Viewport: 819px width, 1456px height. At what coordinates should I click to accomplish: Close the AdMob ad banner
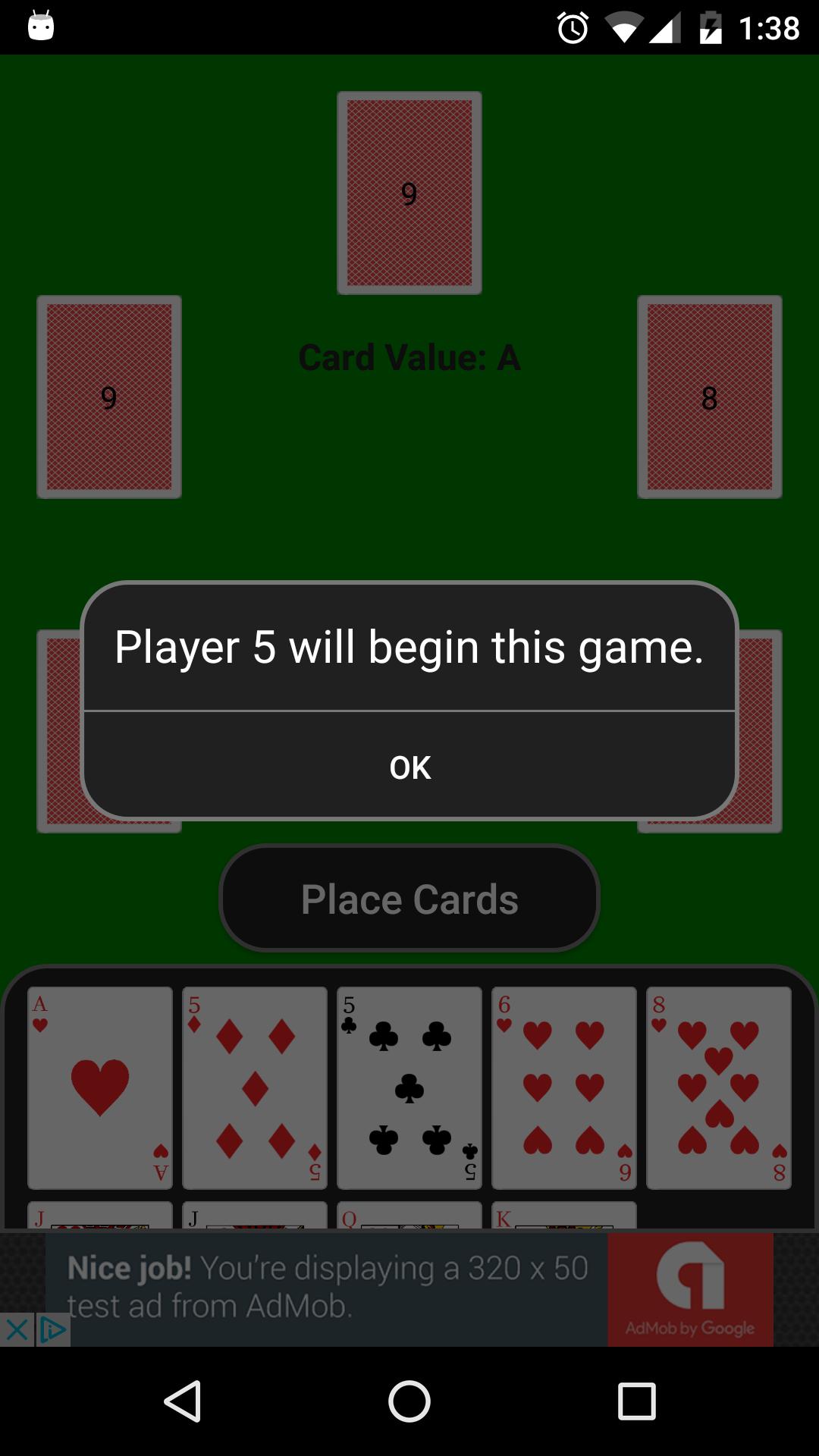pos(16,1329)
